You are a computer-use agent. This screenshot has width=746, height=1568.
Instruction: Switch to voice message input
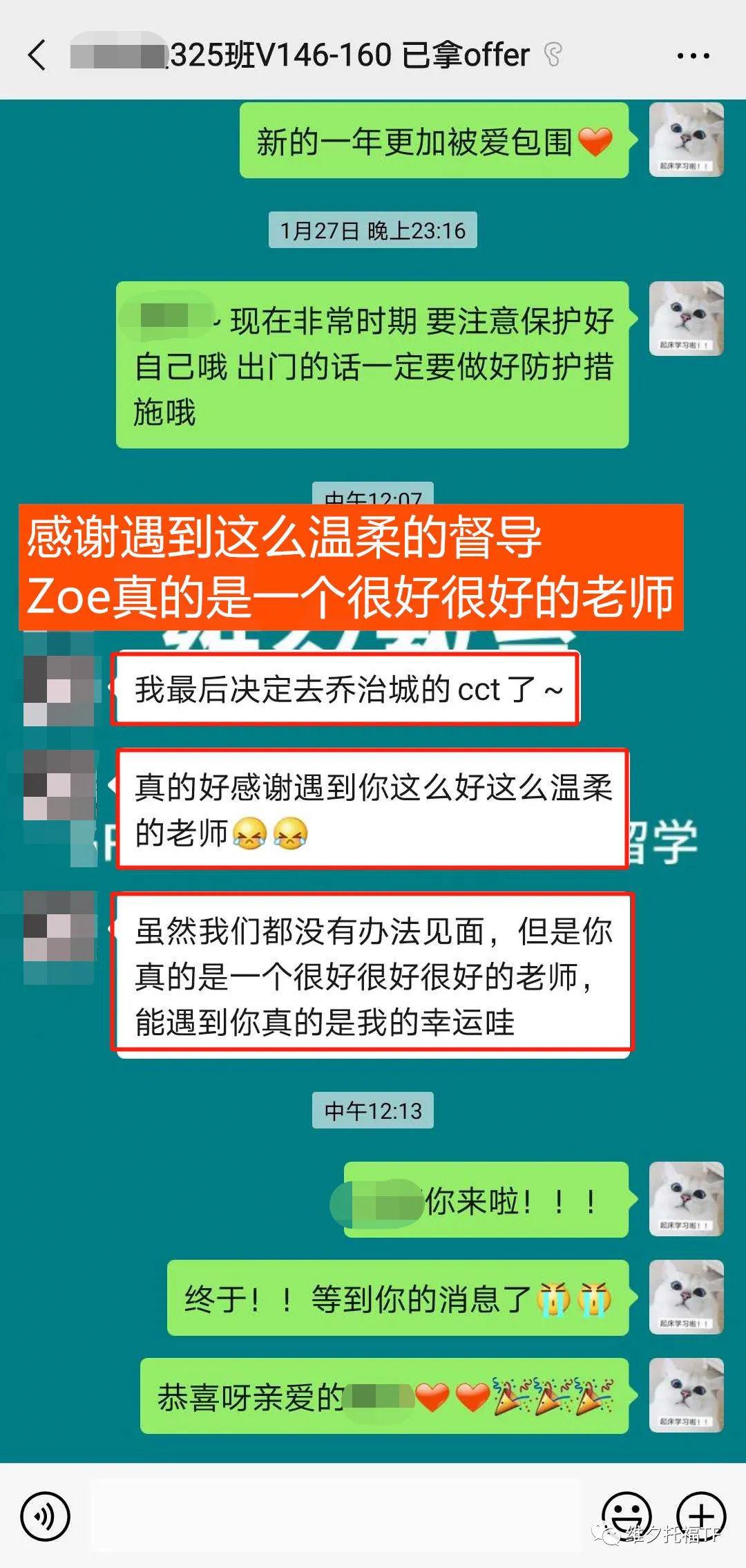pos(46,1516)
